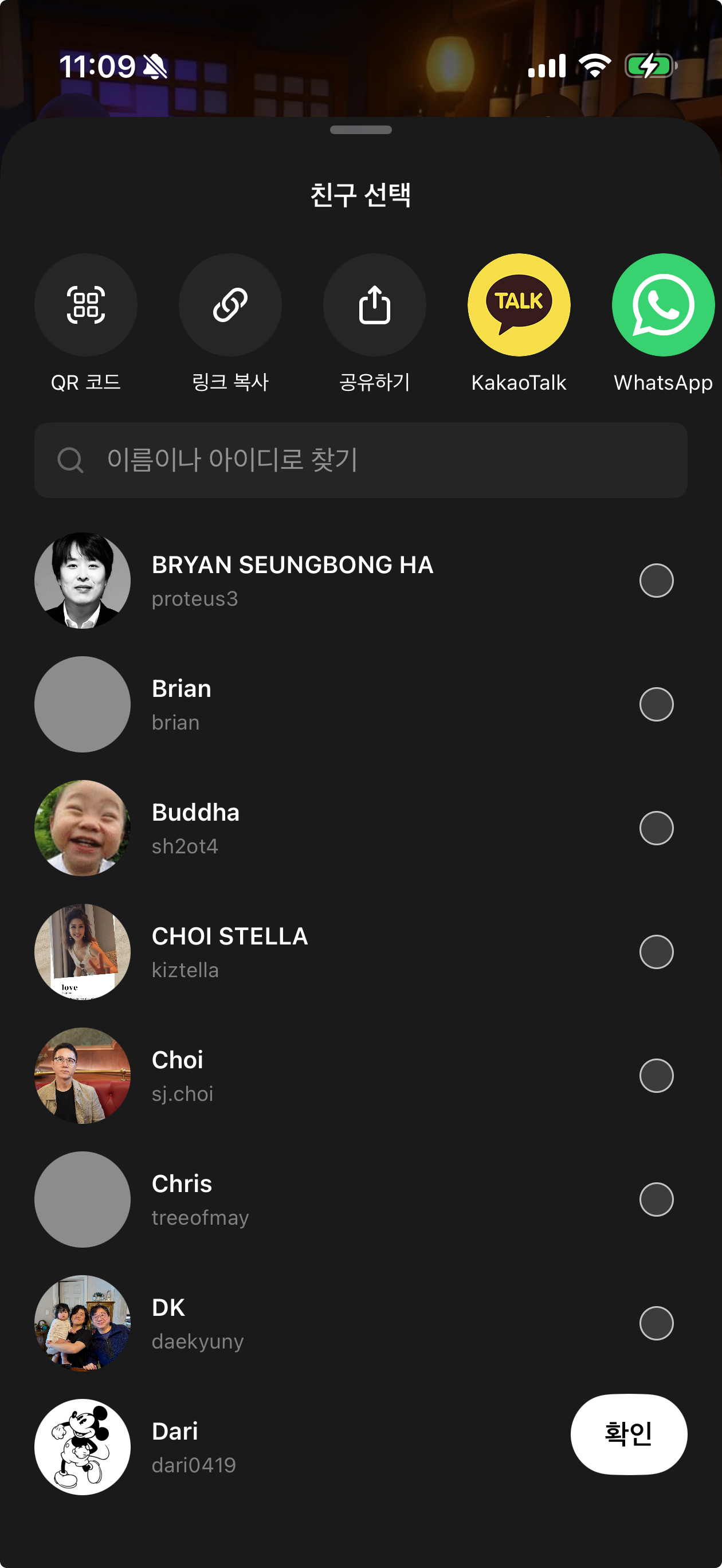Select CHOI STELLA
The height and width of the screenshot is (1568, 722).
pyautogui.click(x=656, y=952)
